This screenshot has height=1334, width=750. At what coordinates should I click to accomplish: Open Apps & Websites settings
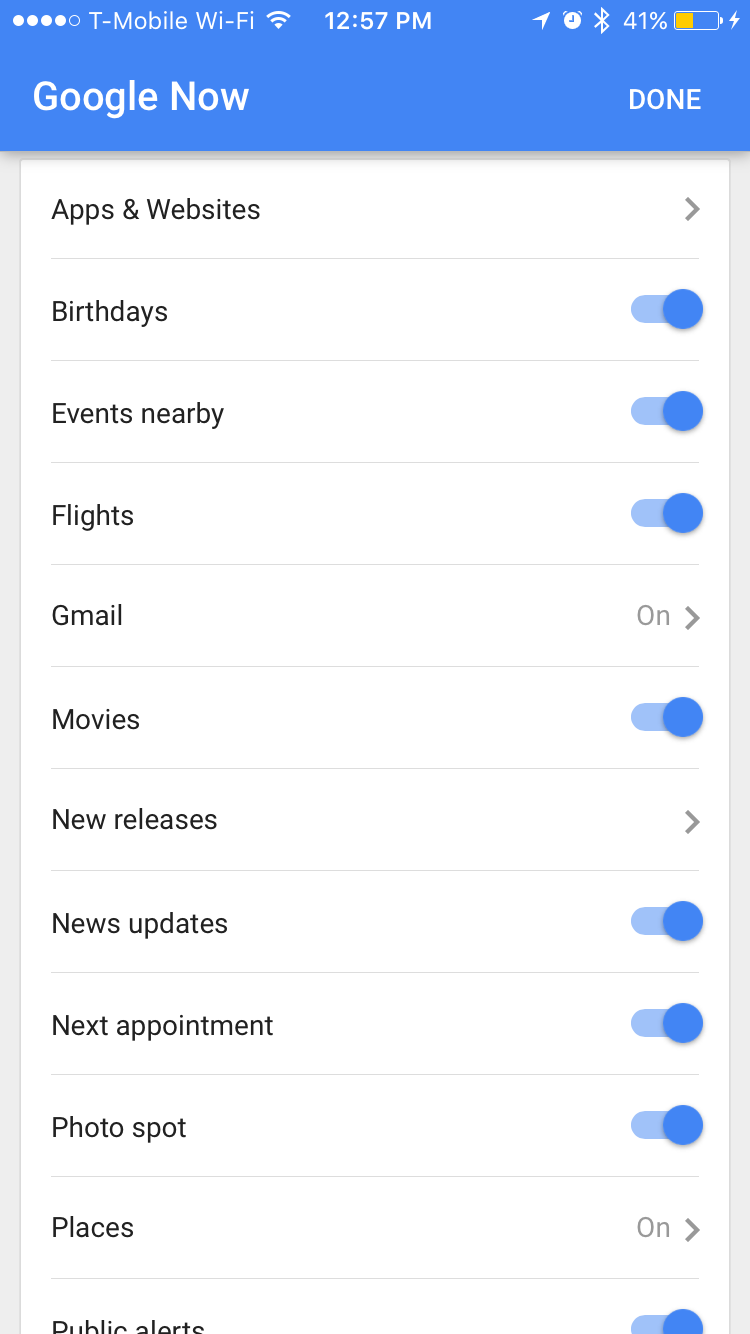[375, 209]
